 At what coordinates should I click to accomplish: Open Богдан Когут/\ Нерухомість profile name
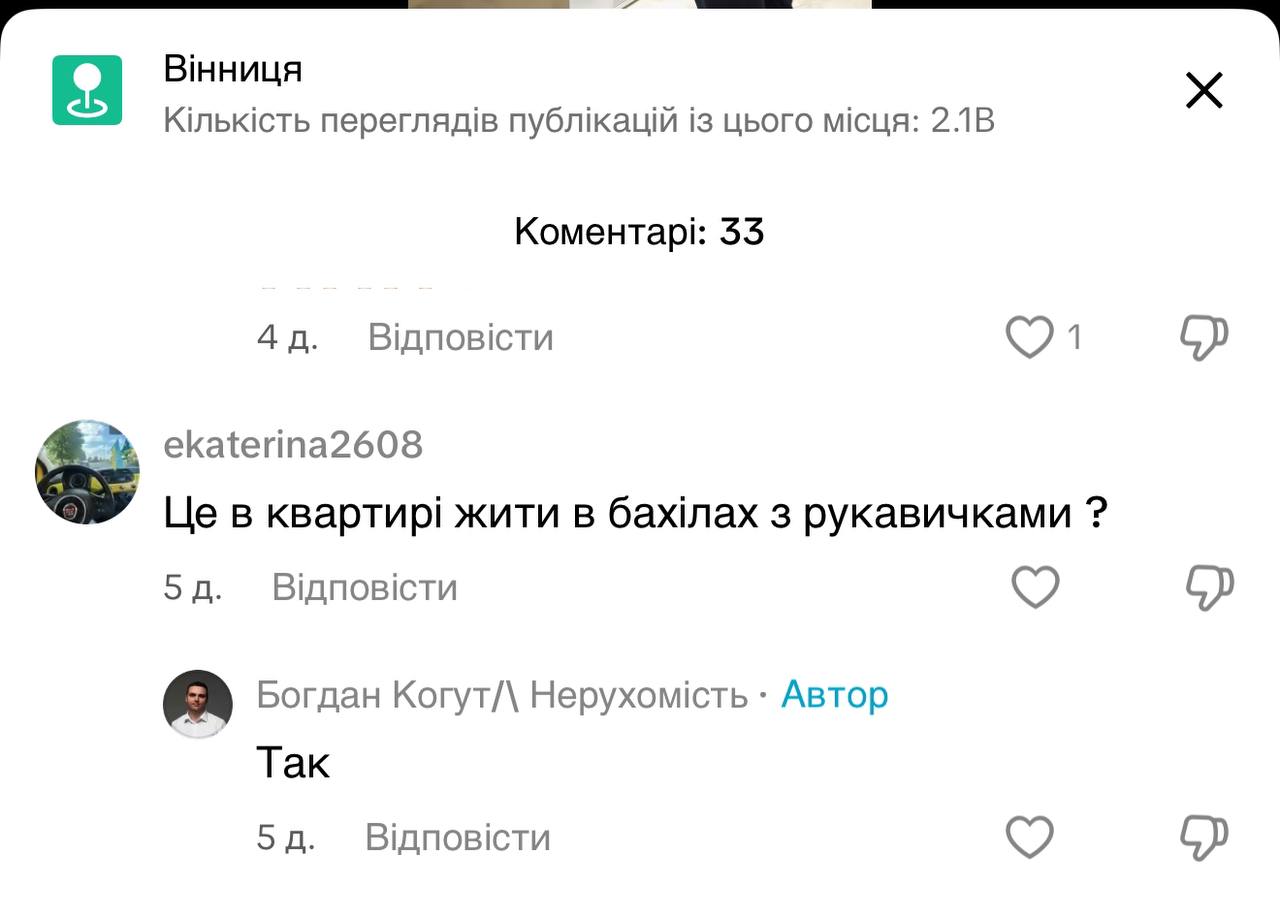501,694
